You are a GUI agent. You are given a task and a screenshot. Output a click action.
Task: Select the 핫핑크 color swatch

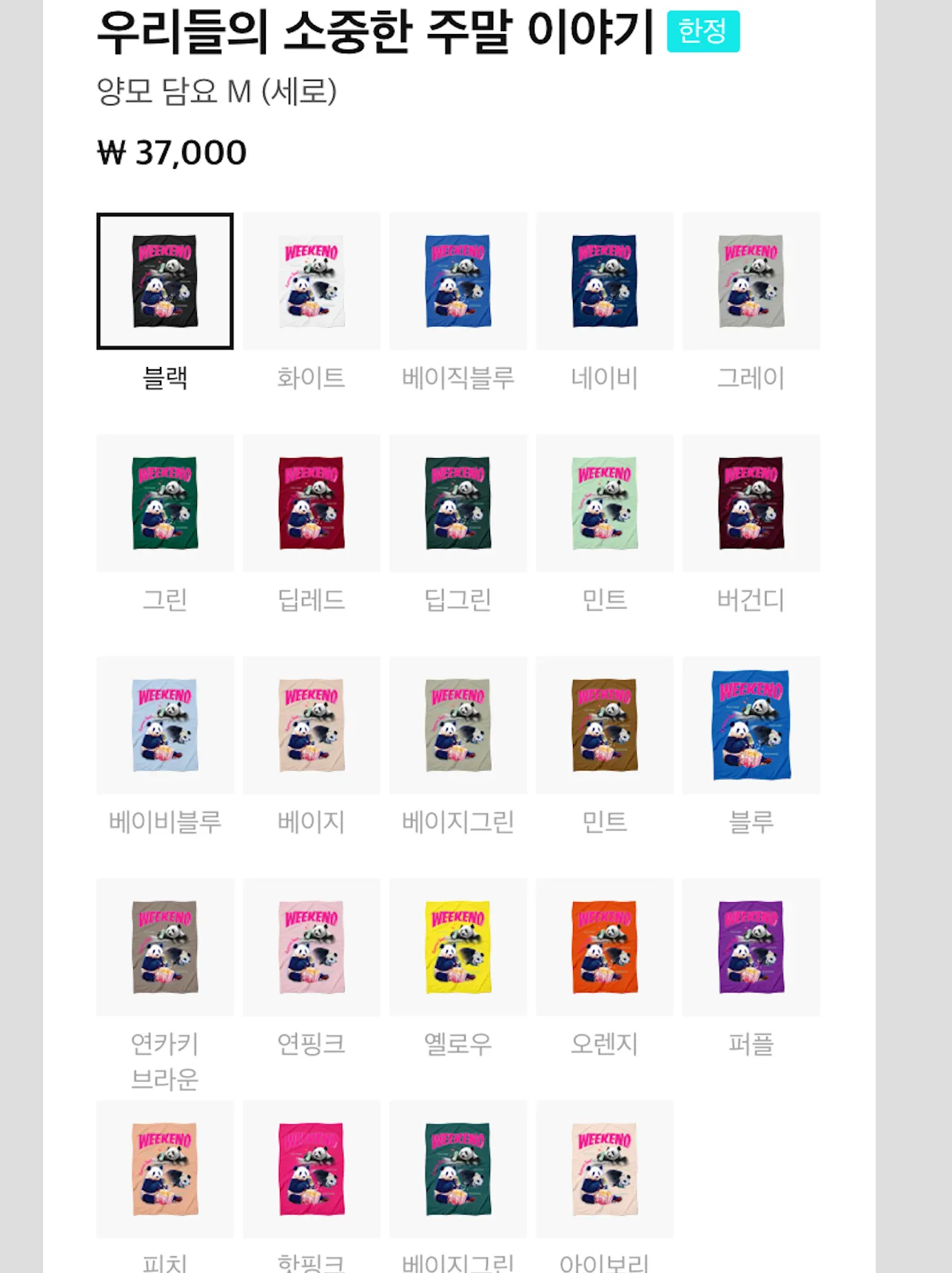click(x=311, y=1169)
